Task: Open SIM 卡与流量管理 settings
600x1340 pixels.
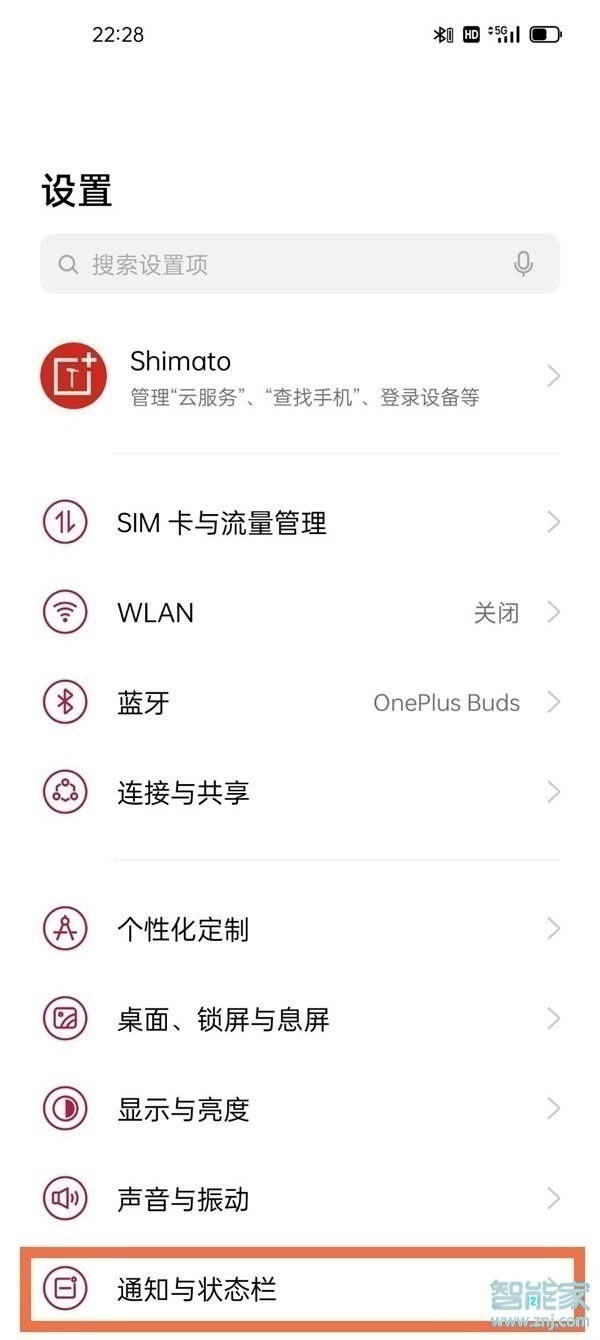Action: coord(300,522)
